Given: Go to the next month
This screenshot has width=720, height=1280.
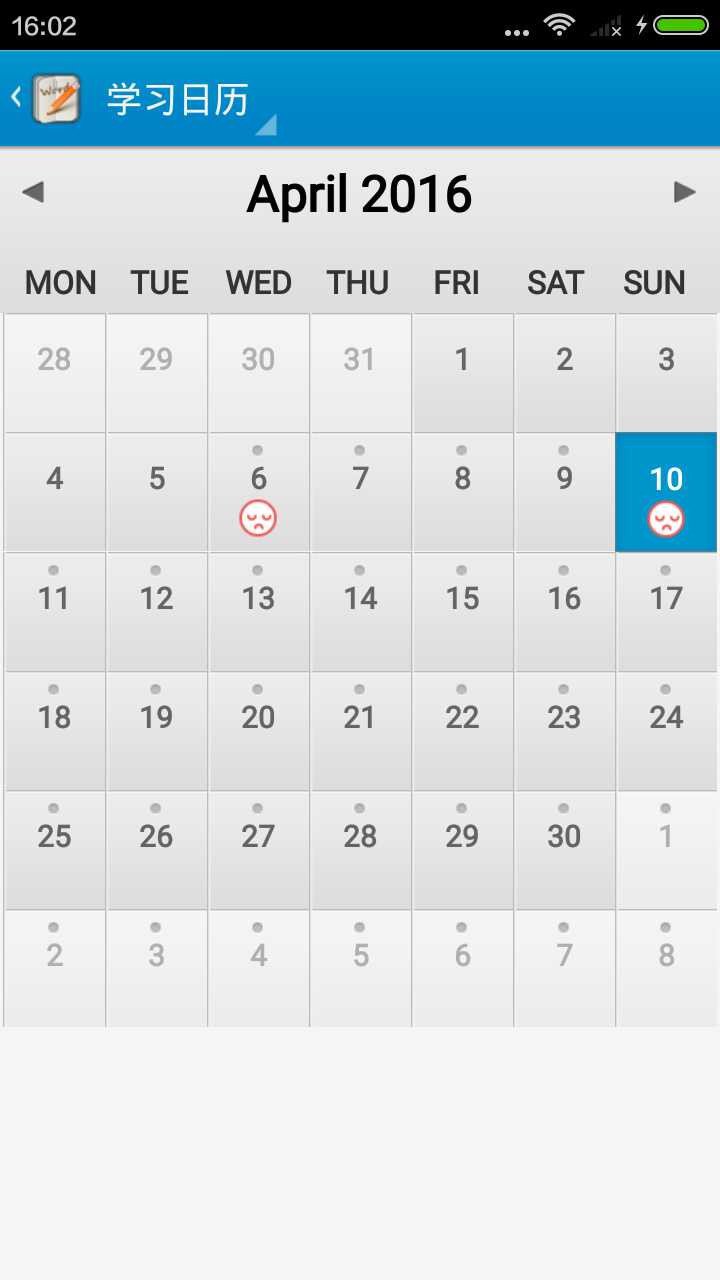Looking at the screenshot, I should tap(685, 192).
